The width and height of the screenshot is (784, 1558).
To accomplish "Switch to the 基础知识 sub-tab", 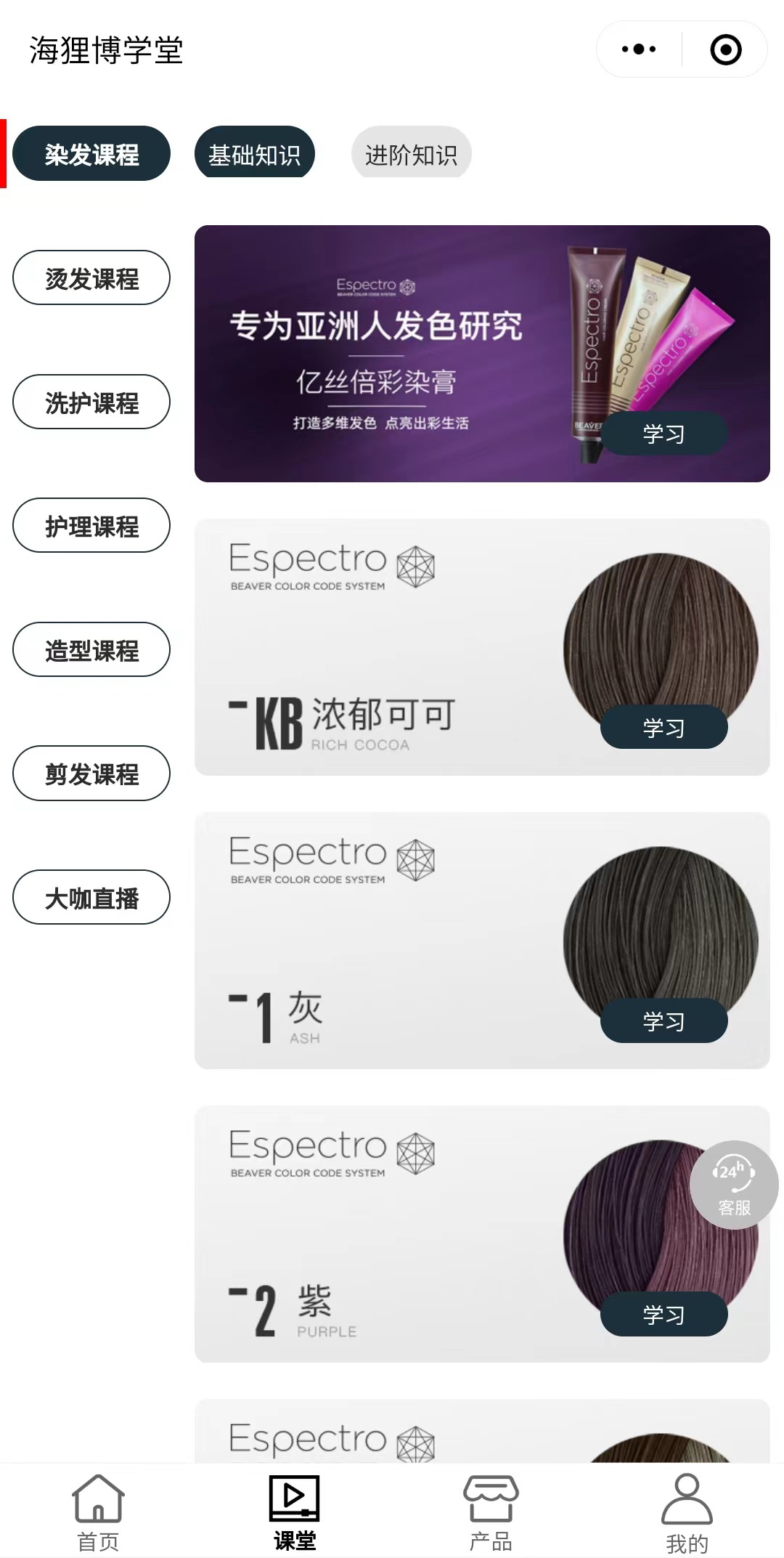I will (x=254, y=154).
